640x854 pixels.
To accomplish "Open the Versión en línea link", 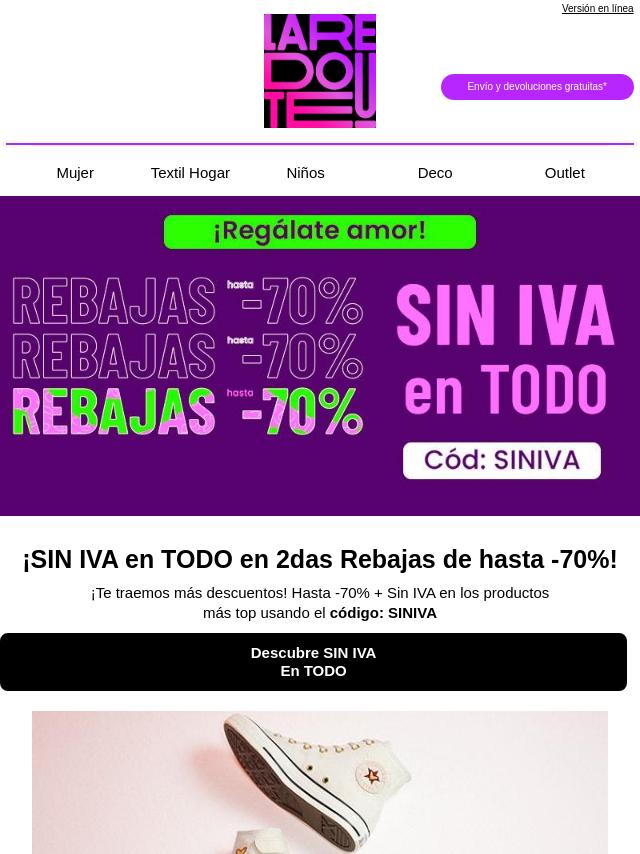I will coord(597,8).
